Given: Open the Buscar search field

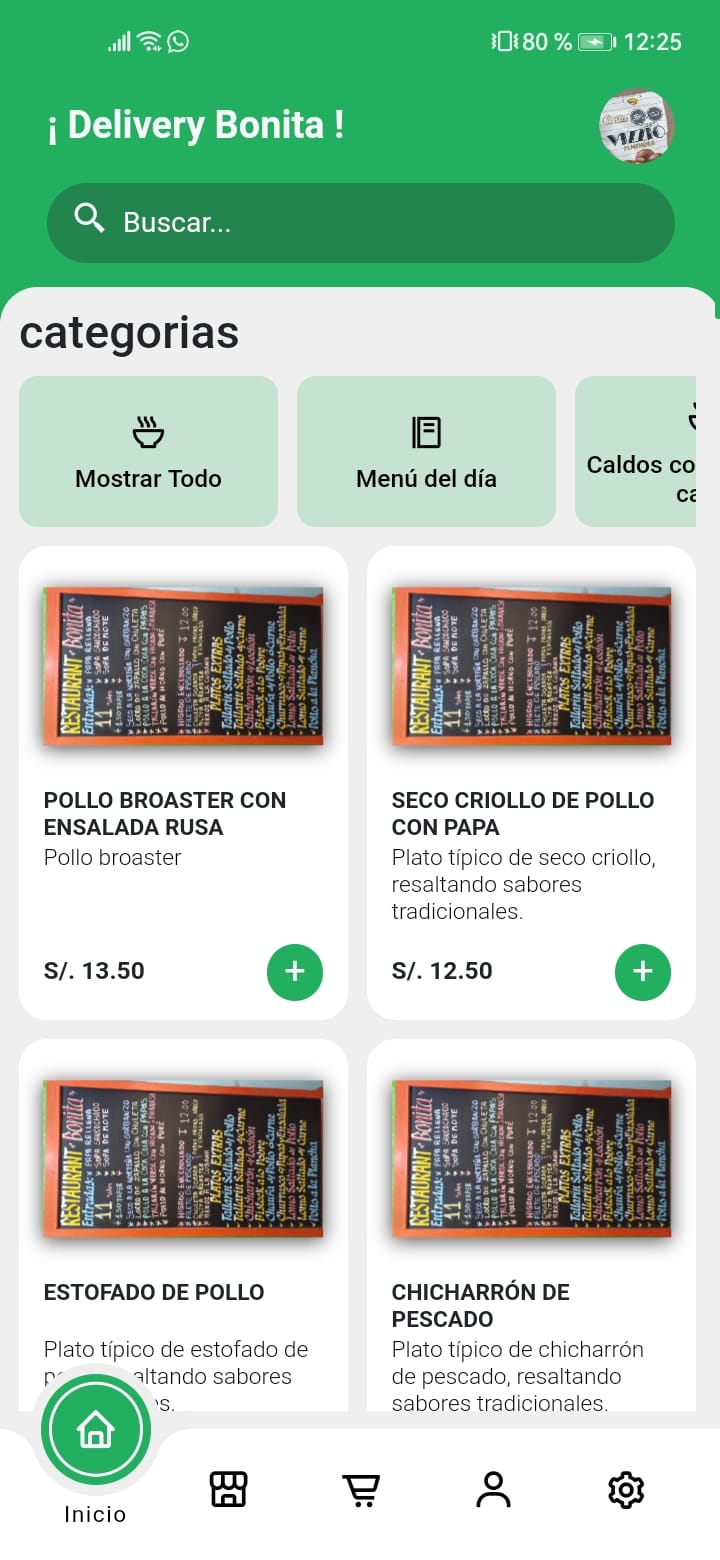Looking at the screenshot, I should coord(360,222).
